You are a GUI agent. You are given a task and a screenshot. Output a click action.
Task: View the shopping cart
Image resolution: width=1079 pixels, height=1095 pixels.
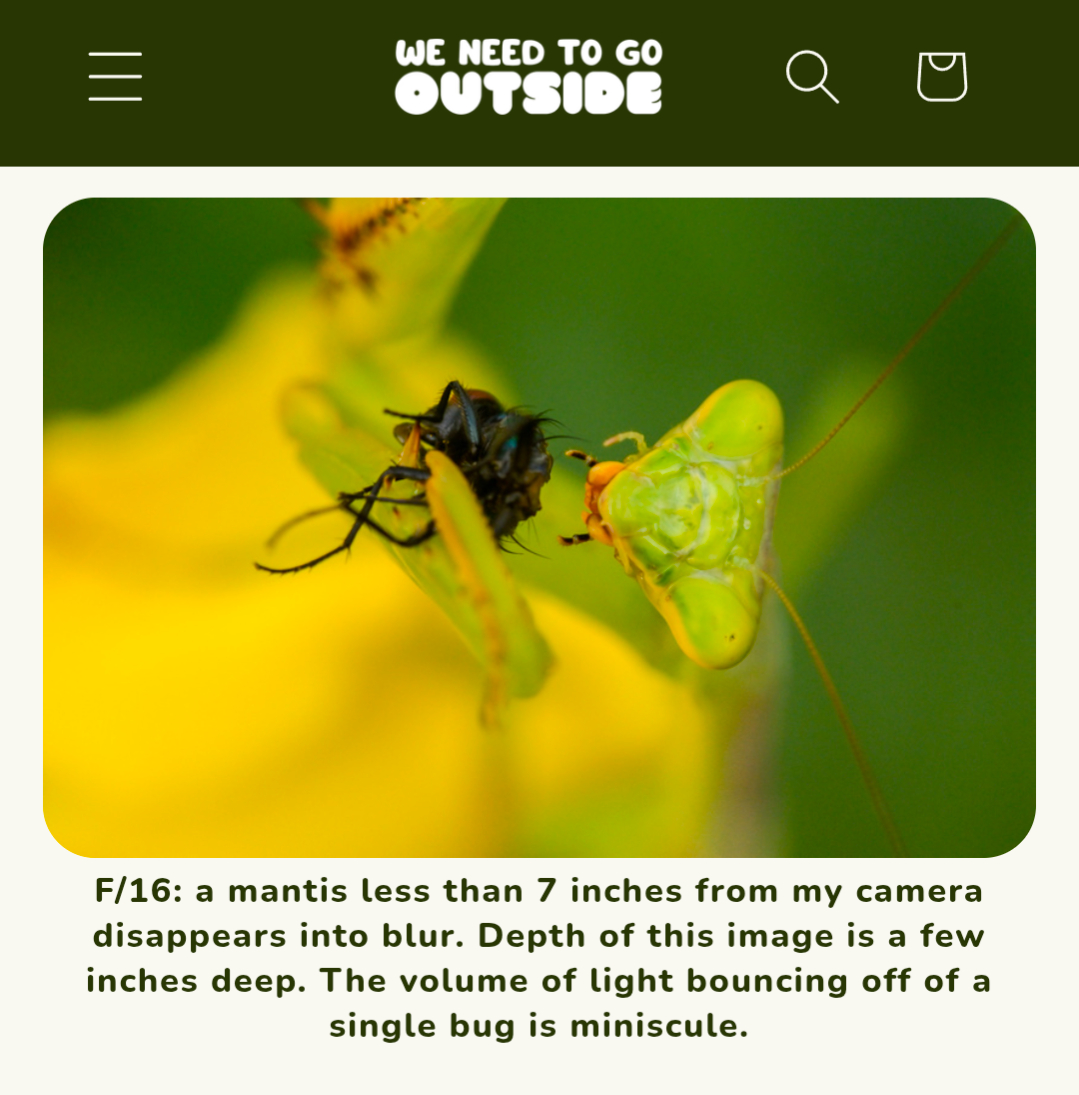pyautogui.click(x=941, y=77)
